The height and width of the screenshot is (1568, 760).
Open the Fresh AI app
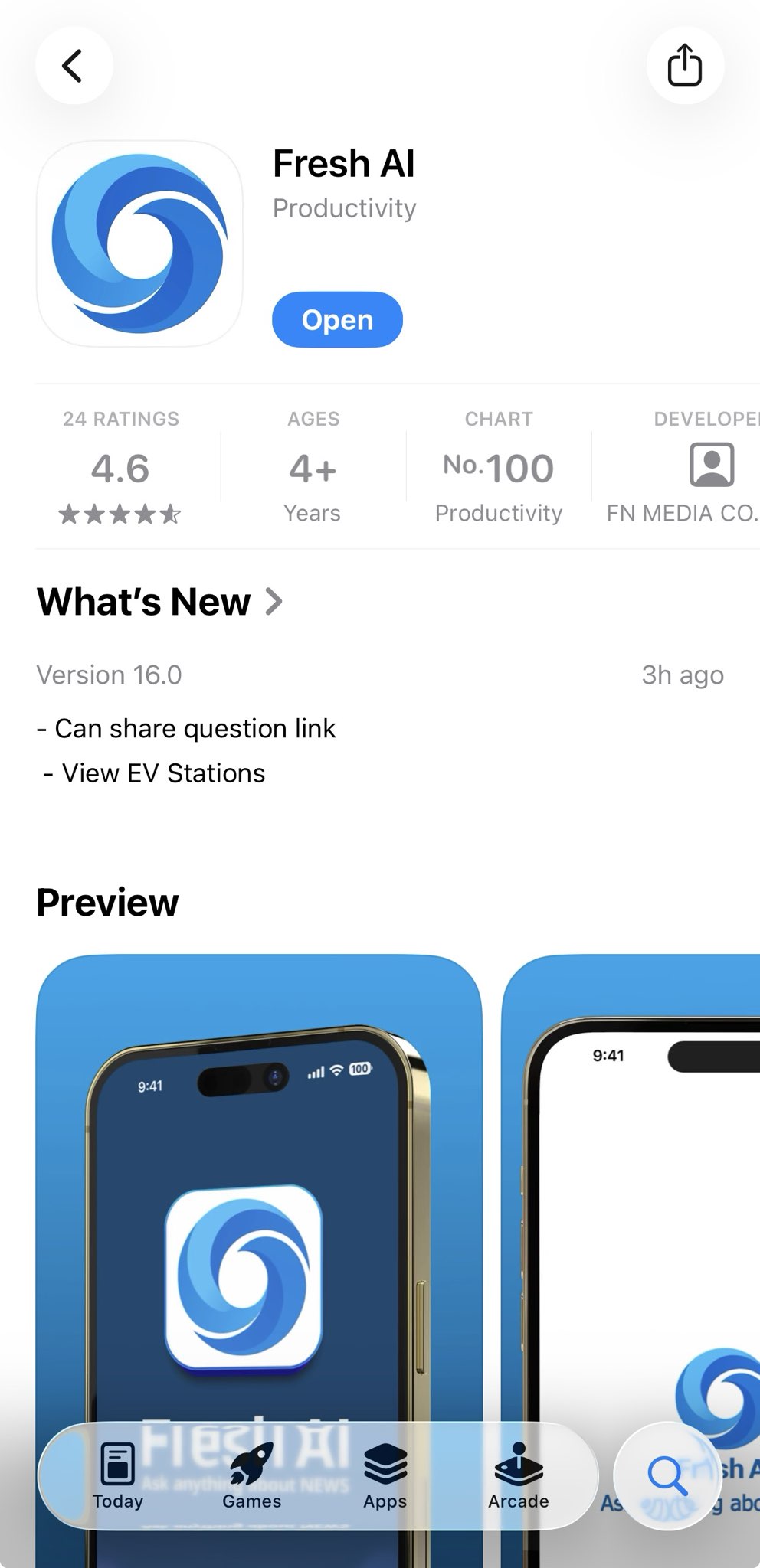click(337, 319)
